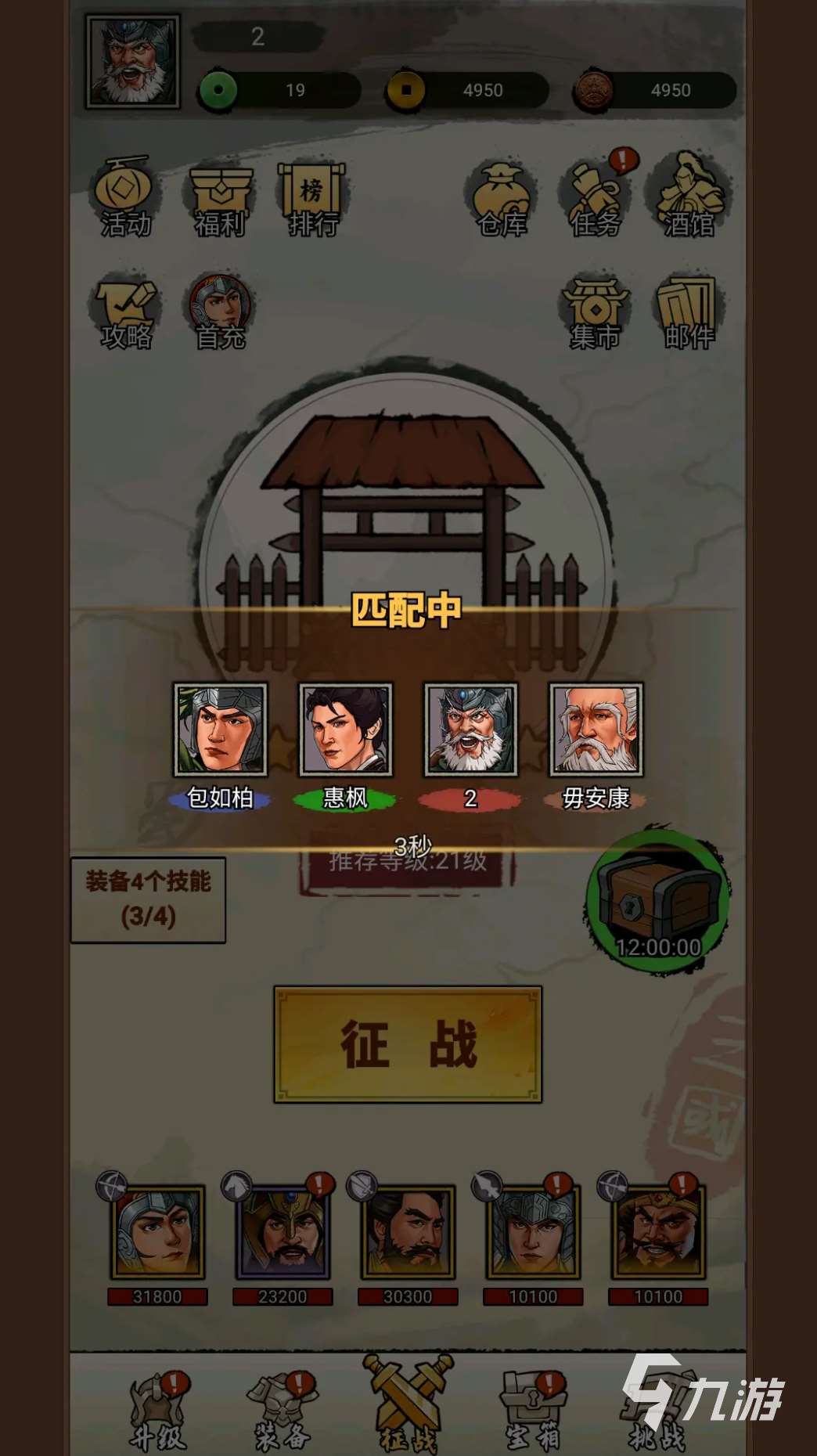The width and height of the screenshot is (817, 1456).
Task: Open the 福利 welfare icon
Action: (x=220, y=199)
